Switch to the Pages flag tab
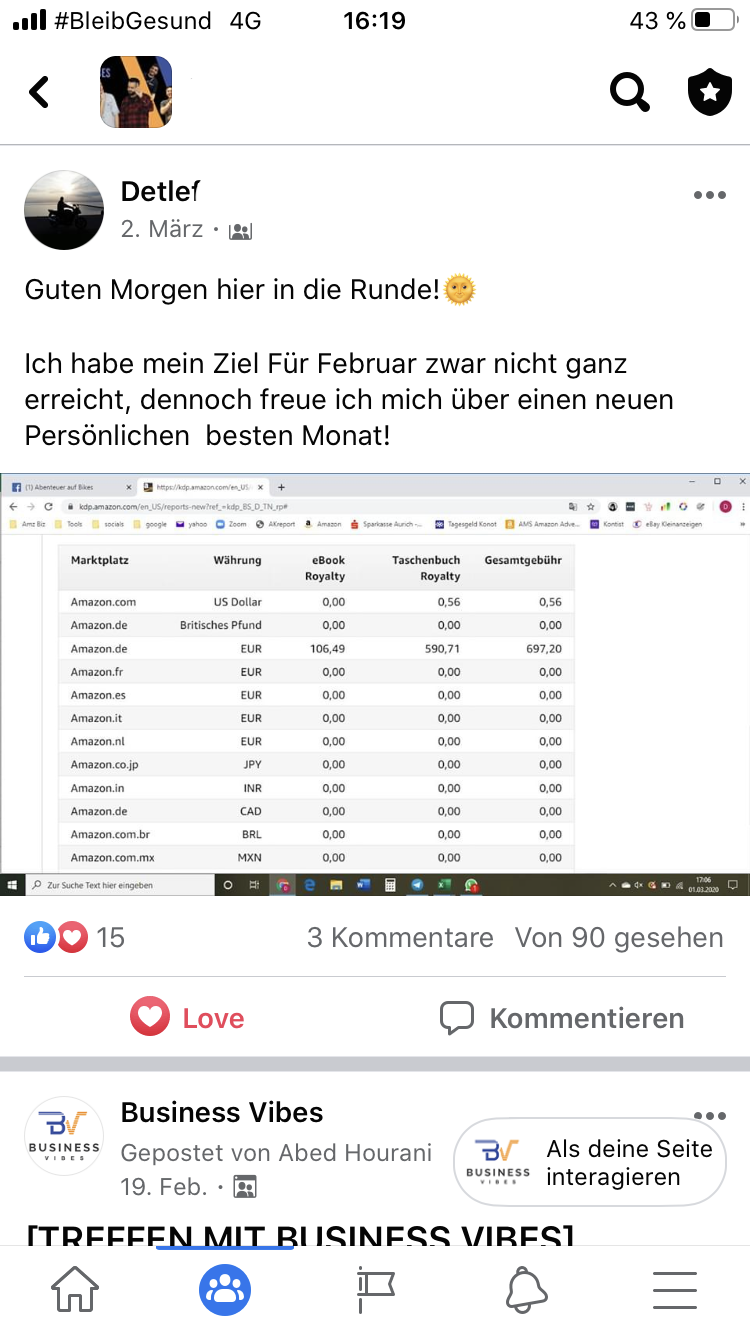 pos(375,1289)
